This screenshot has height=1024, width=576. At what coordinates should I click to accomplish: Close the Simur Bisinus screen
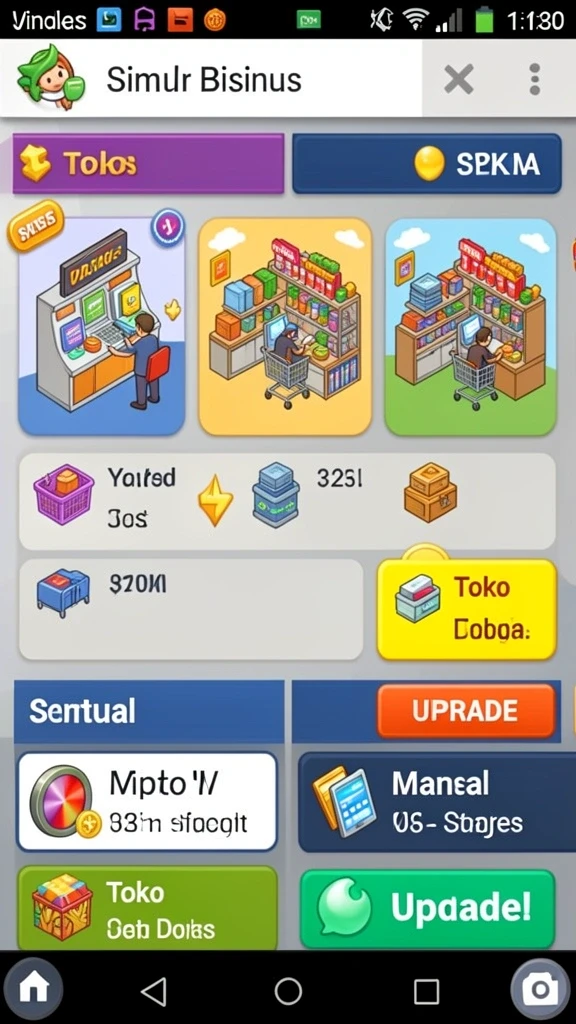pos(459,80)
